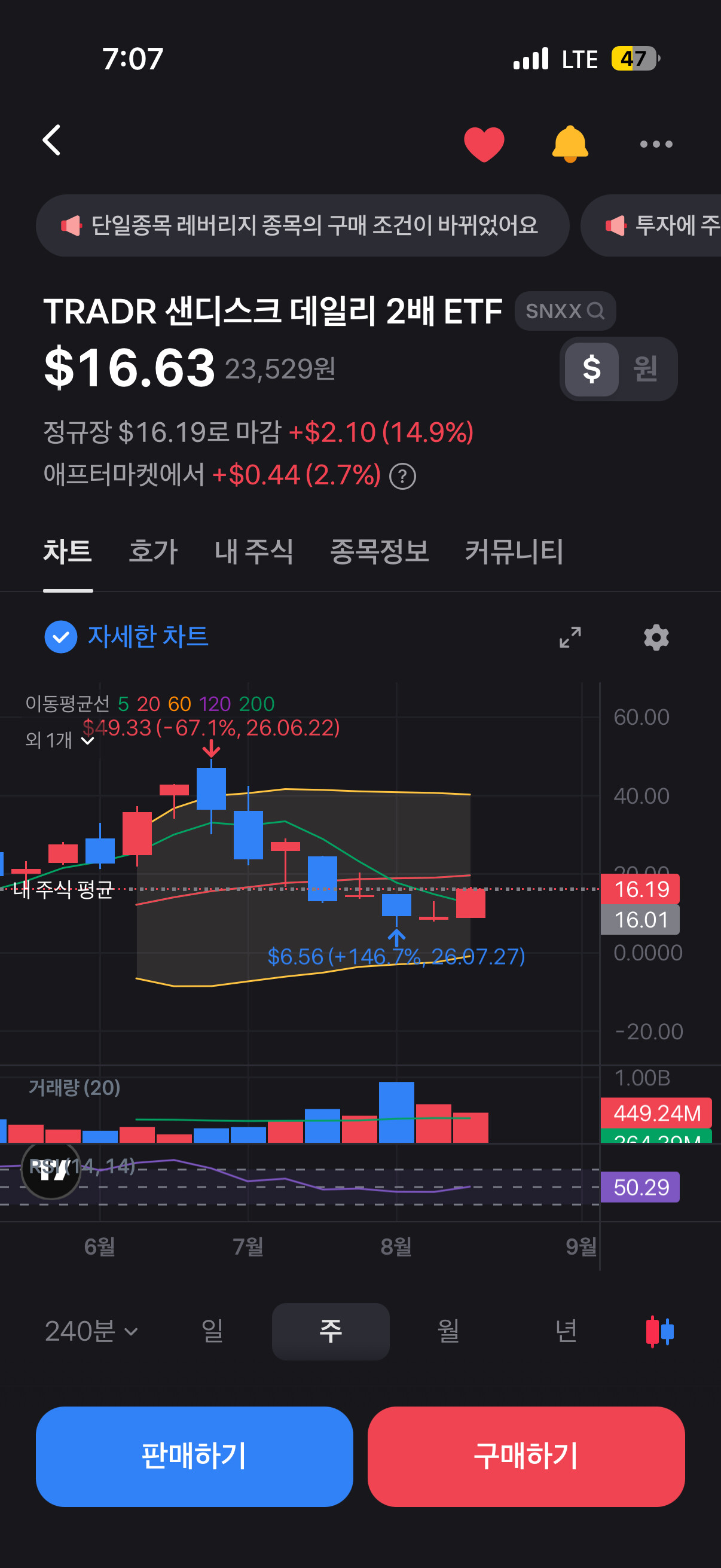Tap 구매하기 to buy
Image resolution: width=721 pixels, height=1568 pixels.
point(526,1456)
